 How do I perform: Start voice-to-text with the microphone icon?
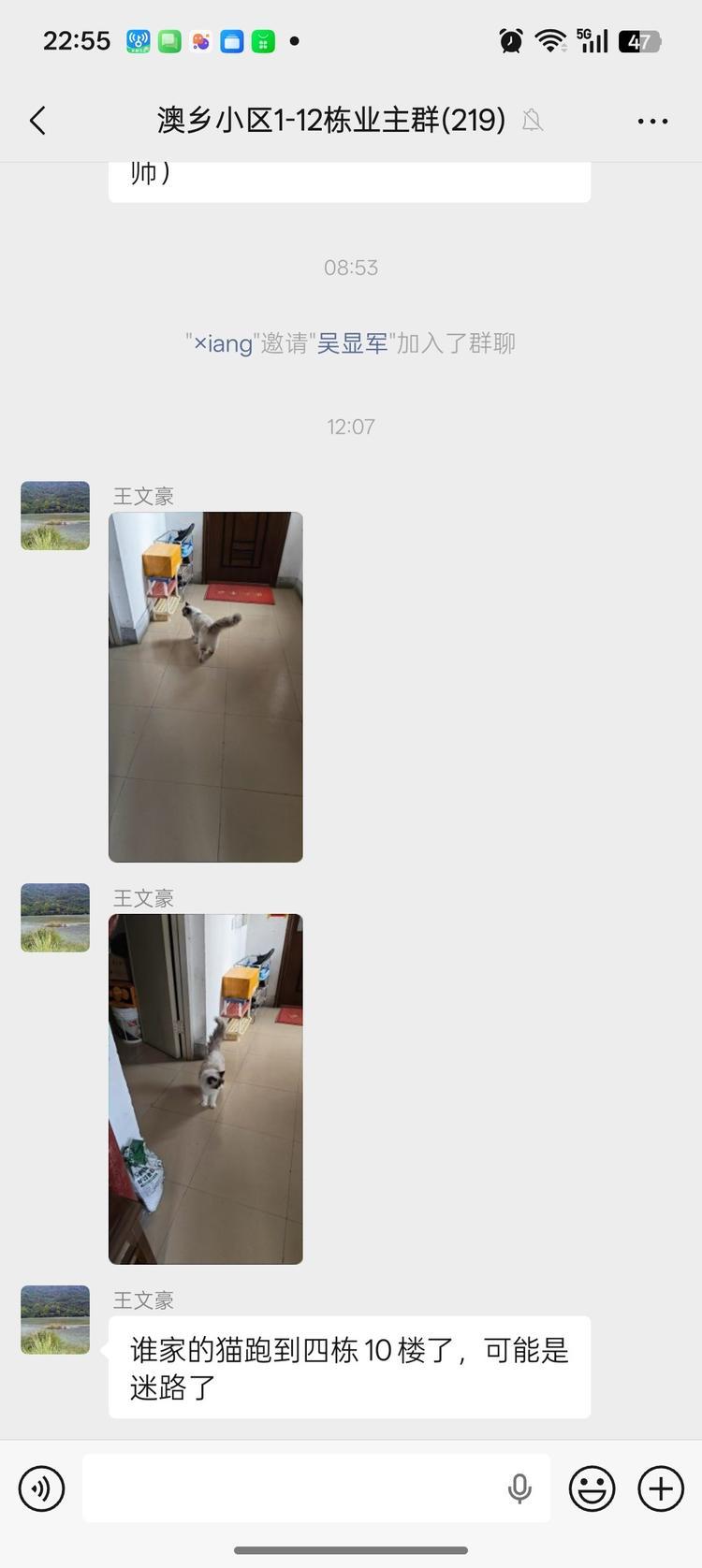click(x=519, y=1488)
